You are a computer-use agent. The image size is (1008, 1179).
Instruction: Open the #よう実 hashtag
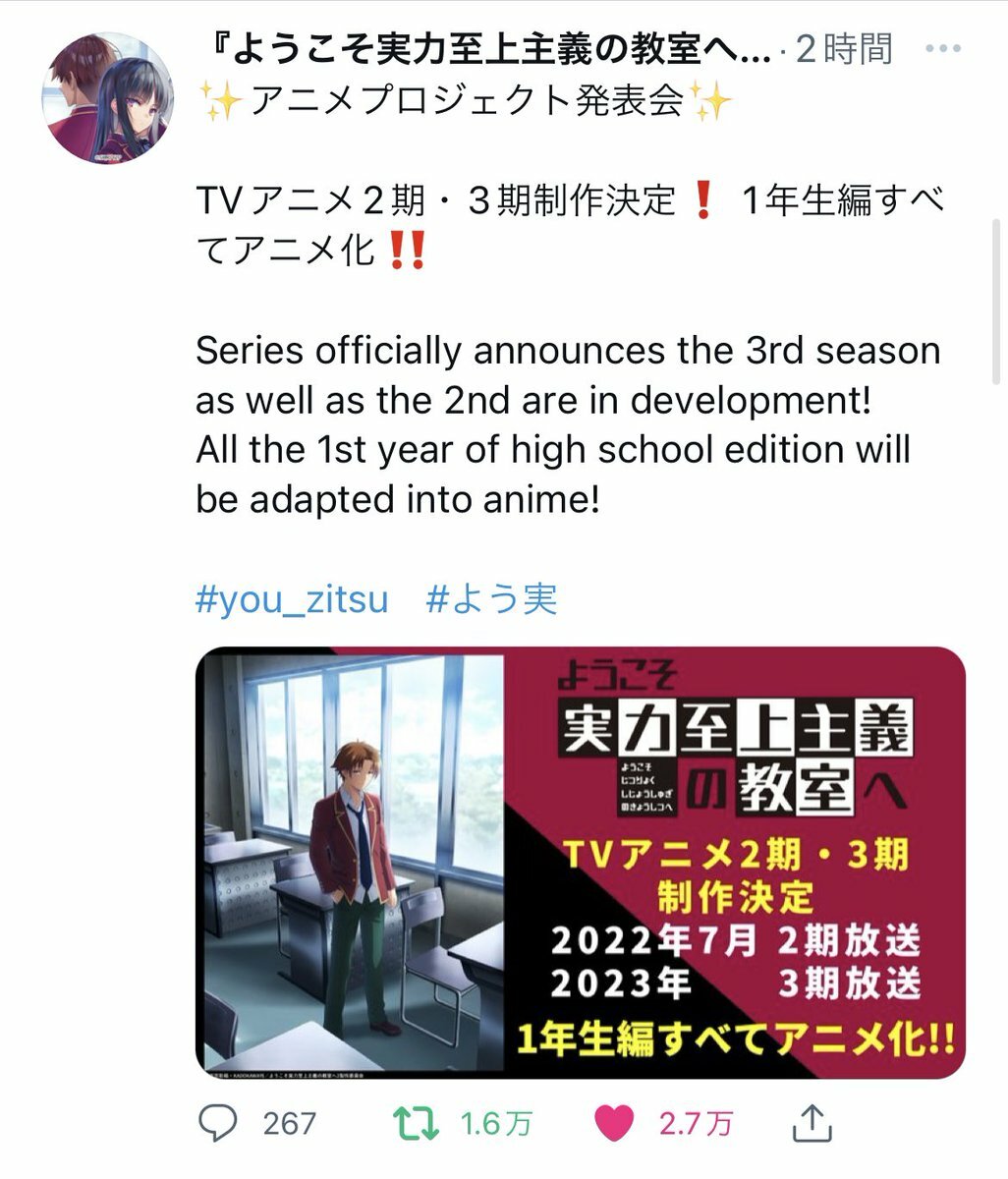pyautogui.click(x=491, y=598)
